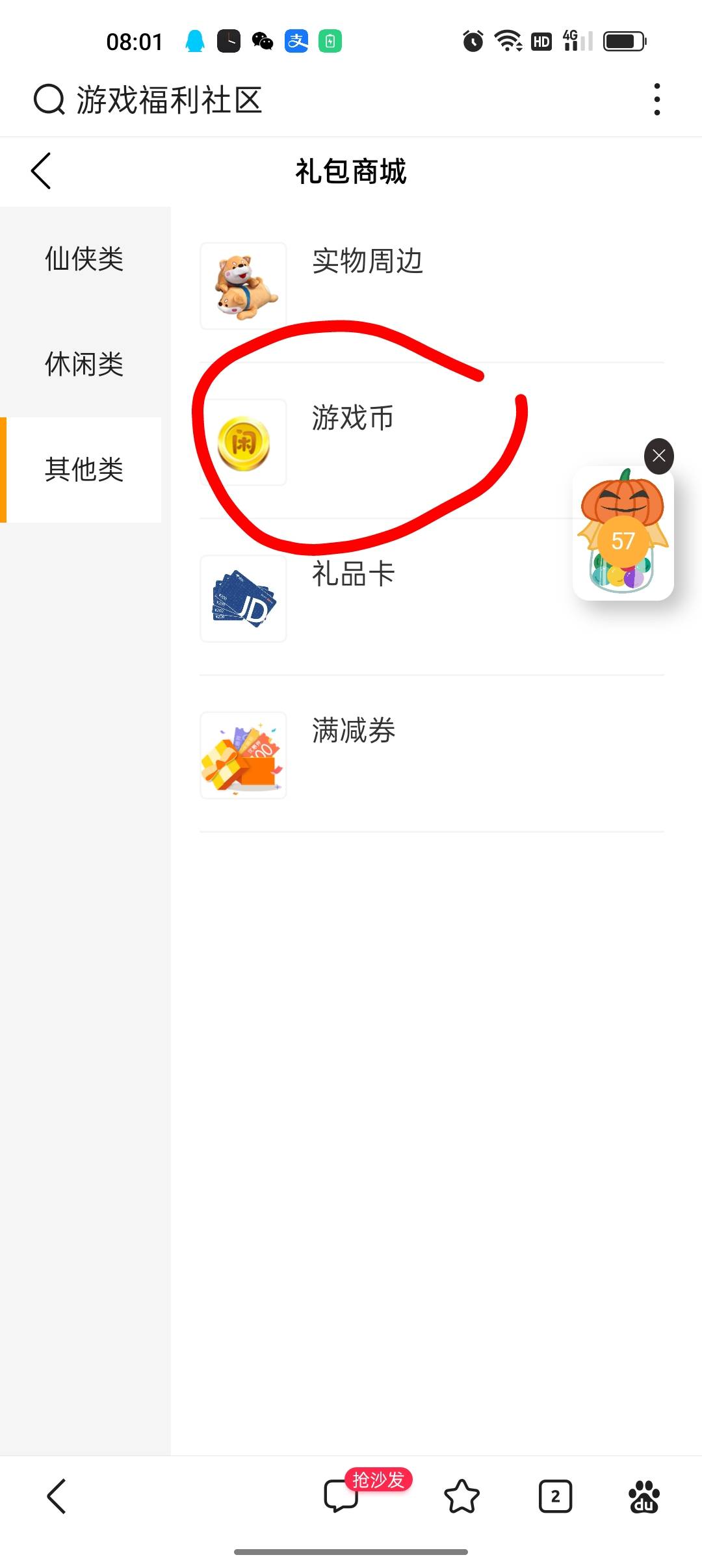Open the browser tabs switcher
The image size is (702, 1568).
click(x=555, y=1496)
